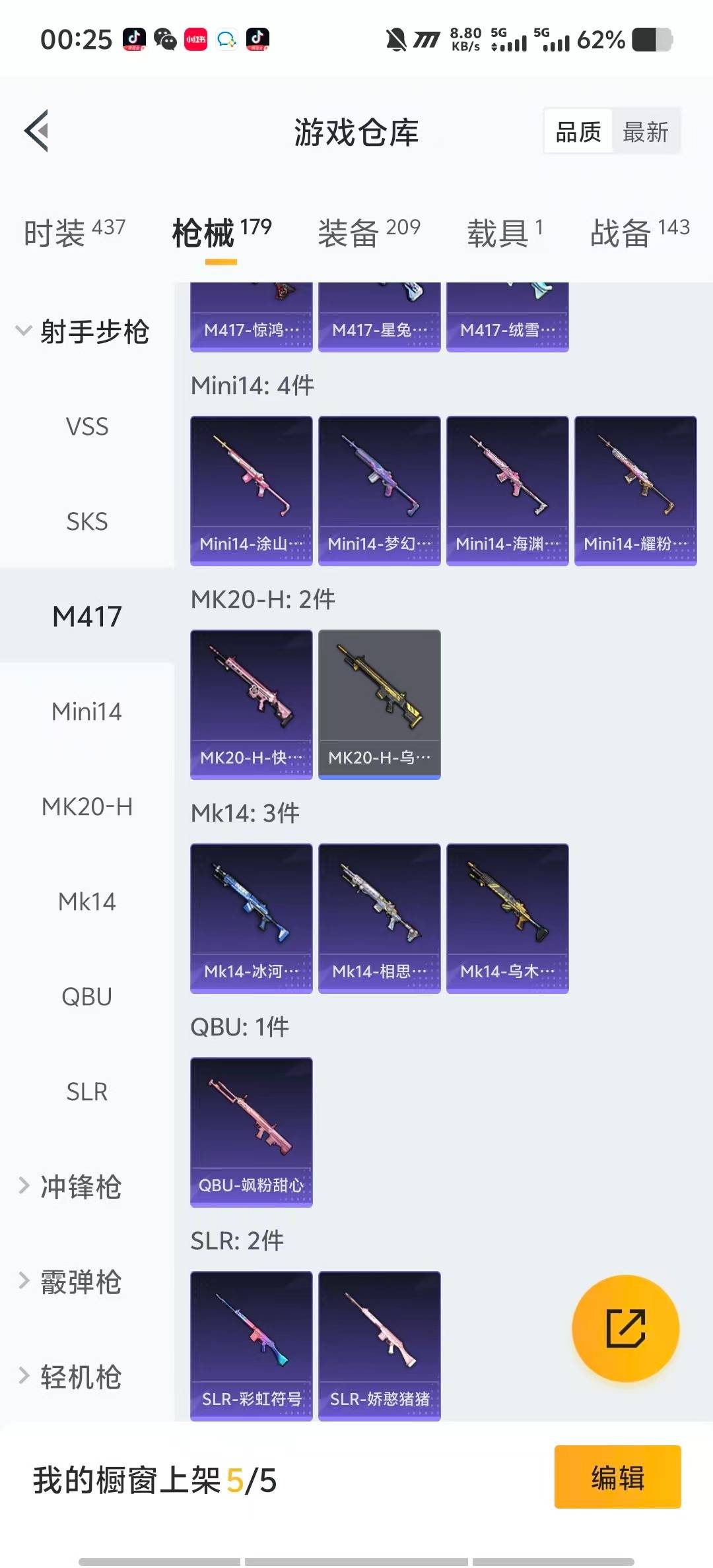This screenshot has height=1568, width=713.
Task: Tap the orange share floating button
Action: 625,1328
